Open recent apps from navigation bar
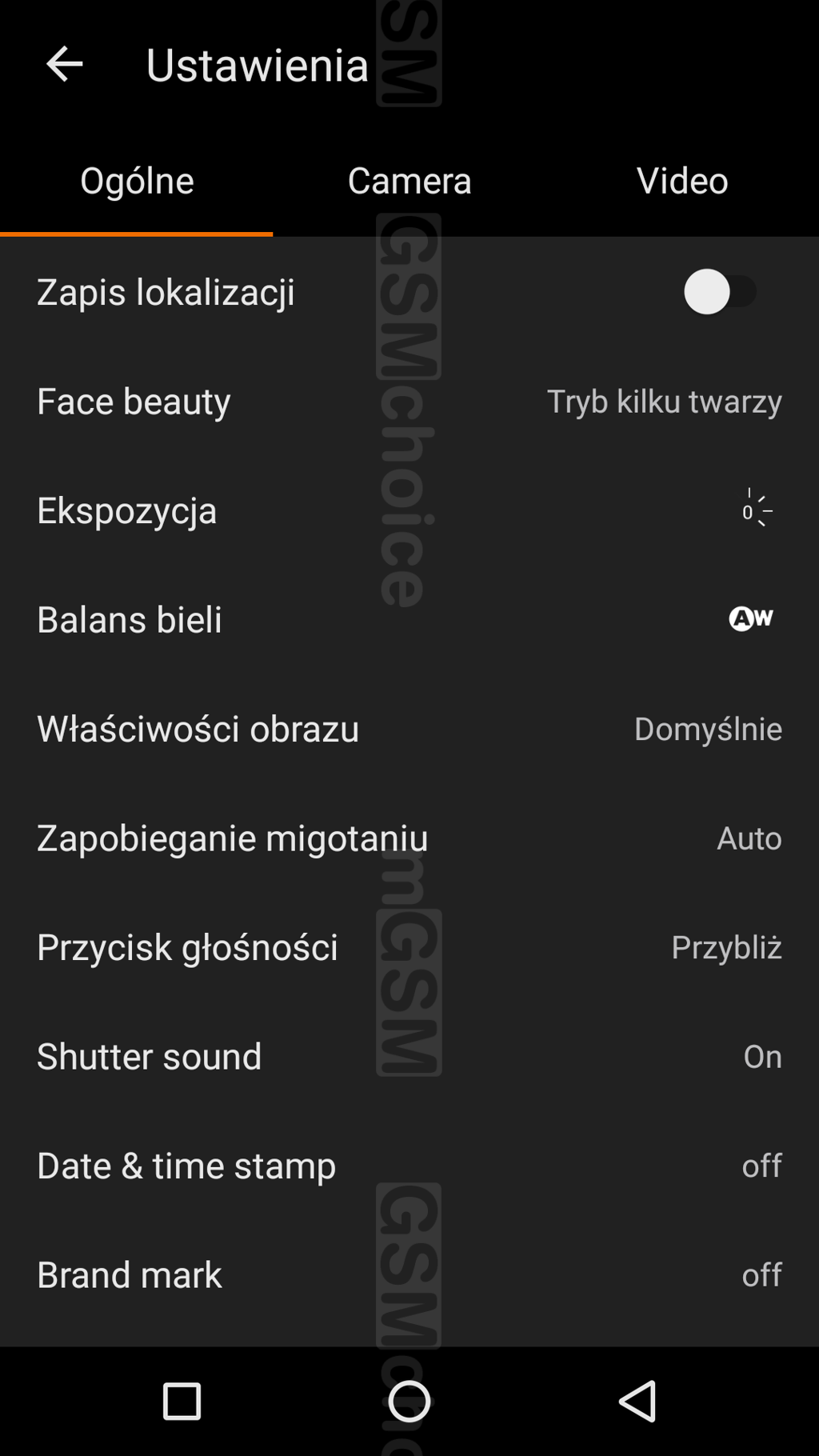Image resolution: width=819 pixels, height=1456 pixels. (182, 1402)
